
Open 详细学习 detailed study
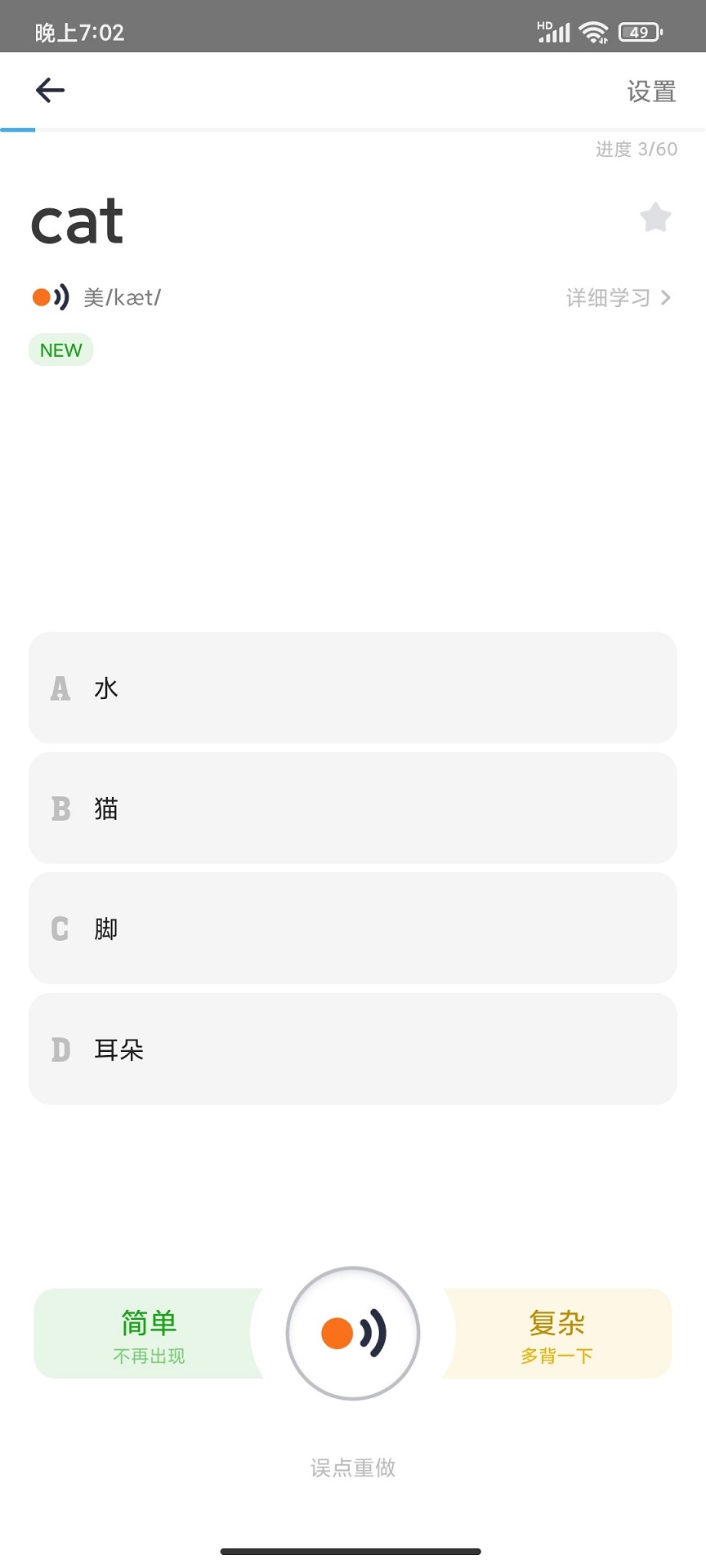tap(619, 298)
